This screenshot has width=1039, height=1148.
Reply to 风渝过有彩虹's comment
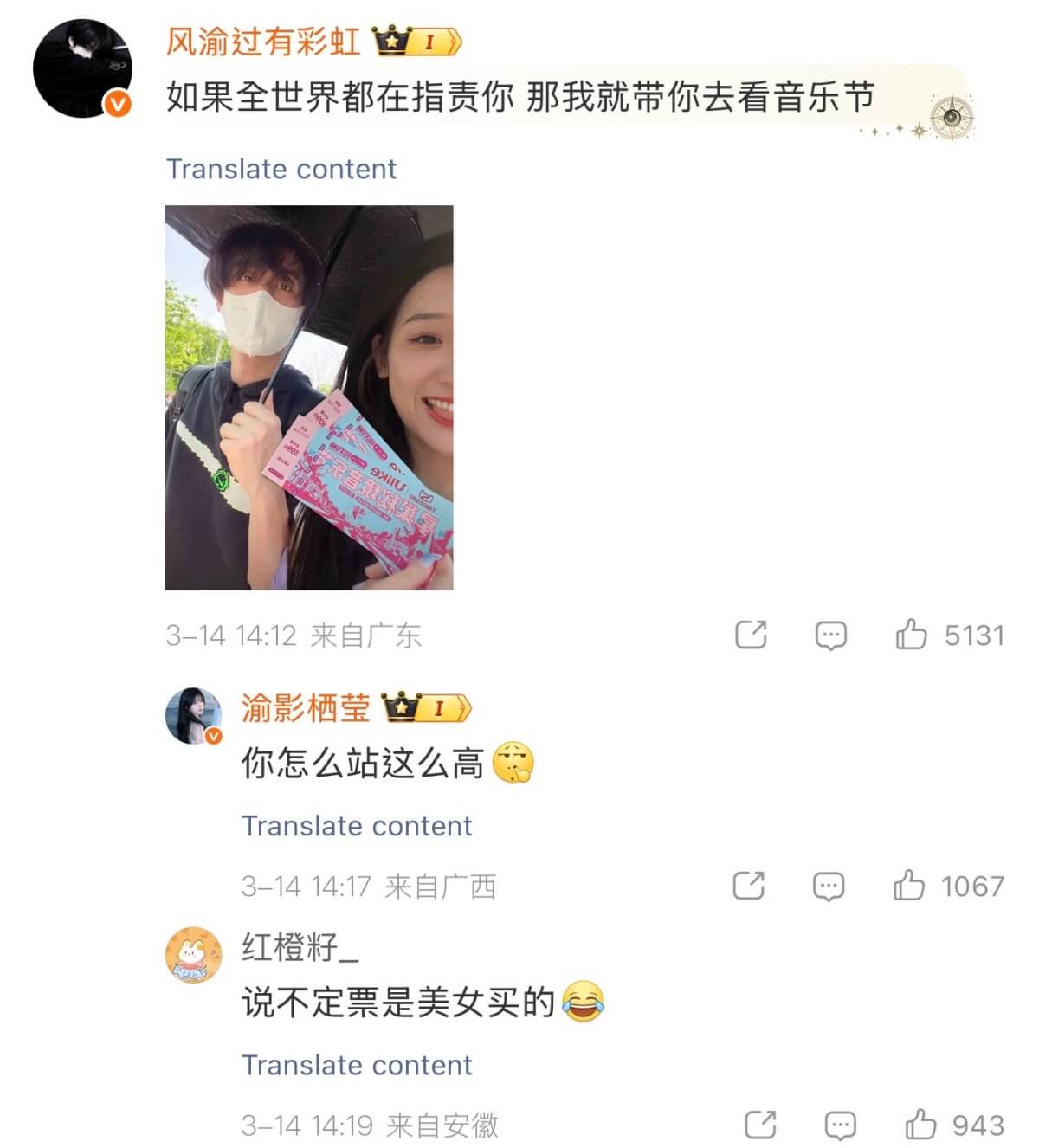830,635
